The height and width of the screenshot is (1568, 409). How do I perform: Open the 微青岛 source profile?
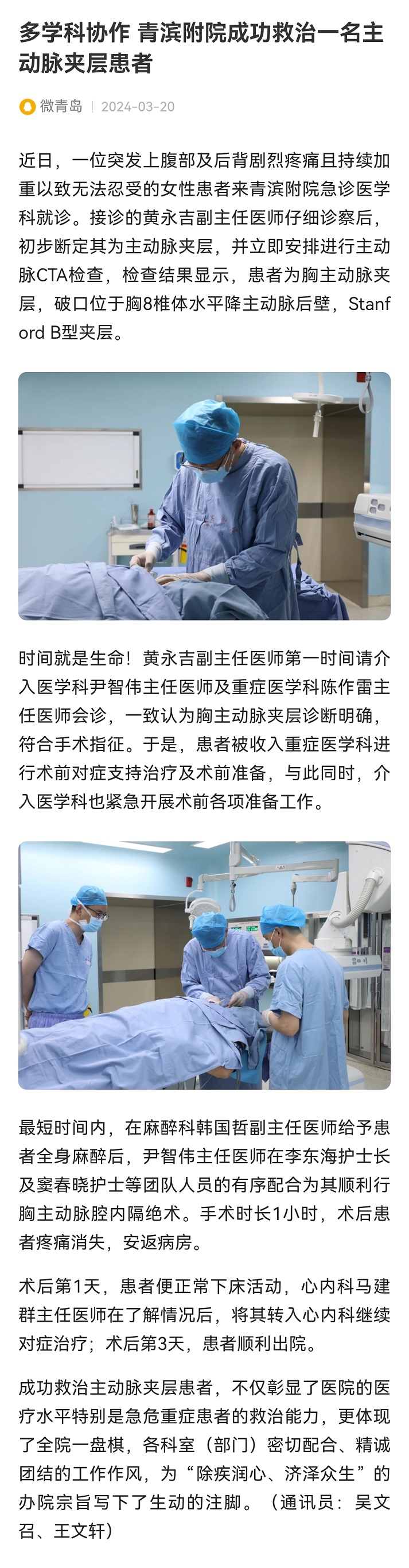click(60, 107)
